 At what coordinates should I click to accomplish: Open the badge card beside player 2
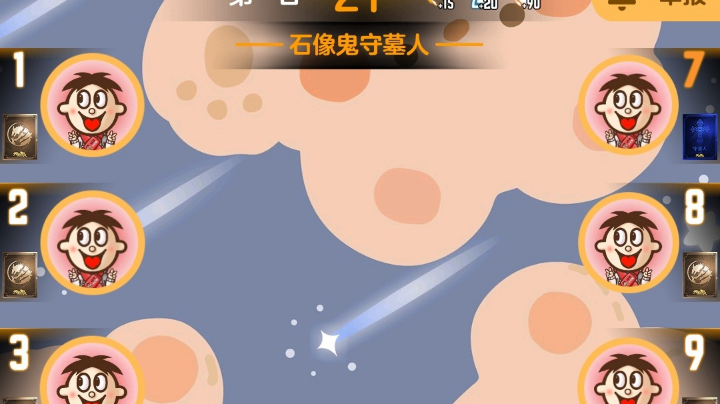(x=19, y=275)
